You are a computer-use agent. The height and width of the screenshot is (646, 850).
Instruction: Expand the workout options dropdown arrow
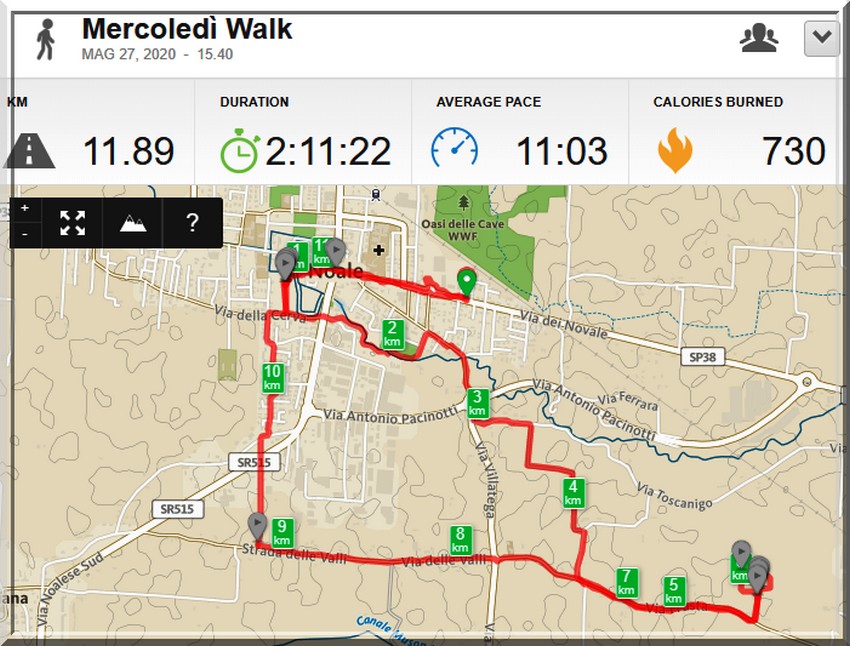(821, 39)
